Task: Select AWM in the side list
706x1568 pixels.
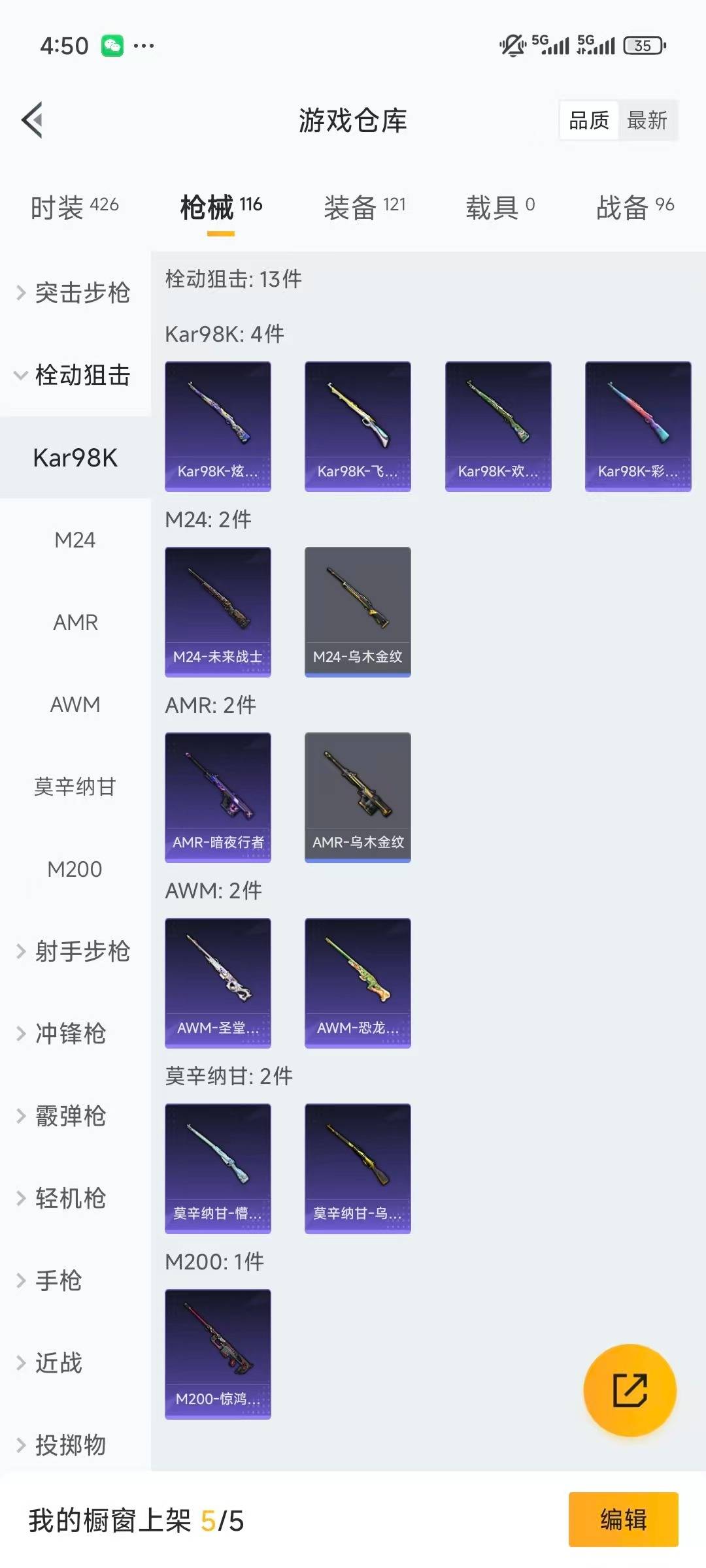Action: click(75, 704)
